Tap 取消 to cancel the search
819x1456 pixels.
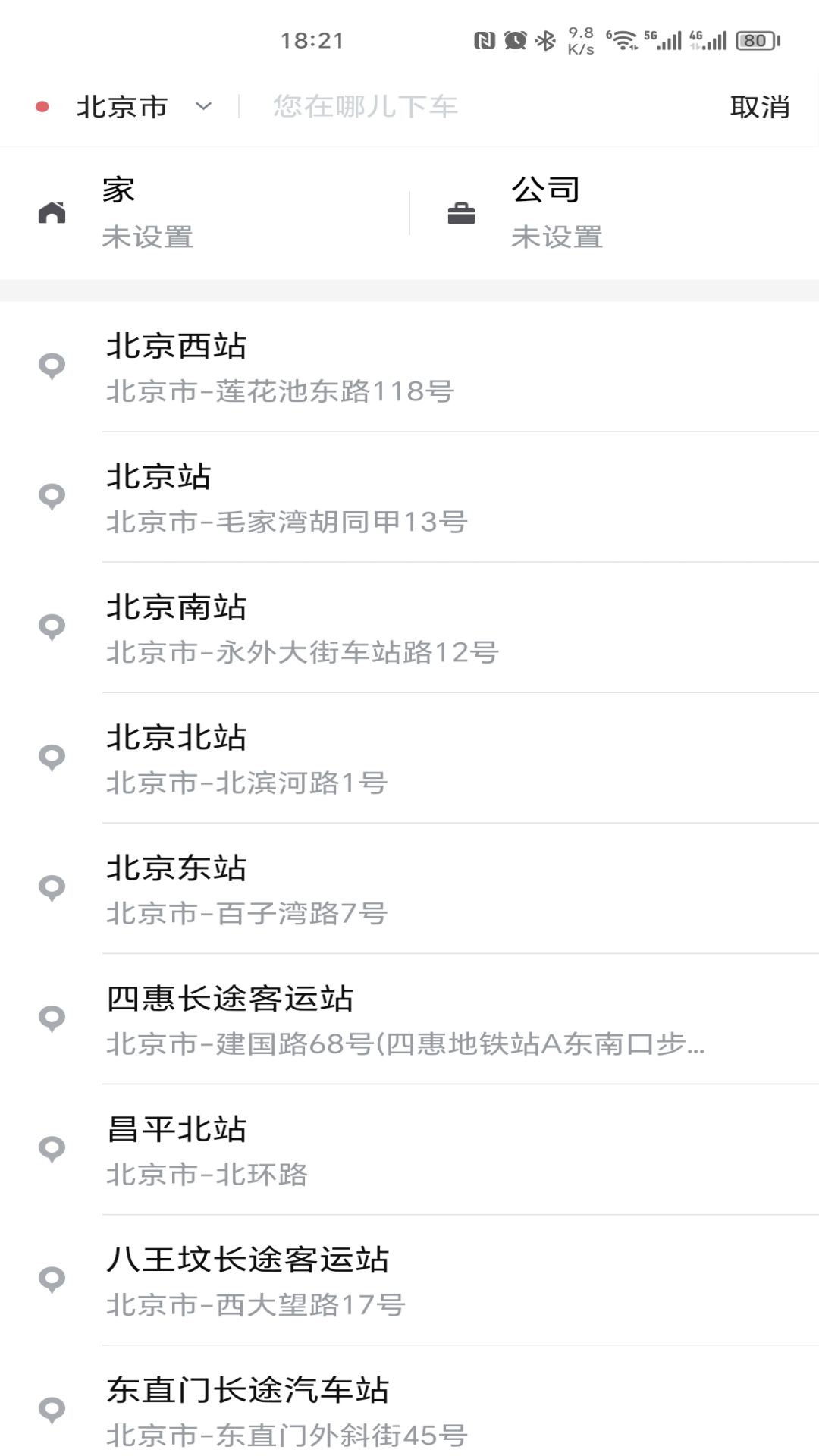click(x=758, y=107)
